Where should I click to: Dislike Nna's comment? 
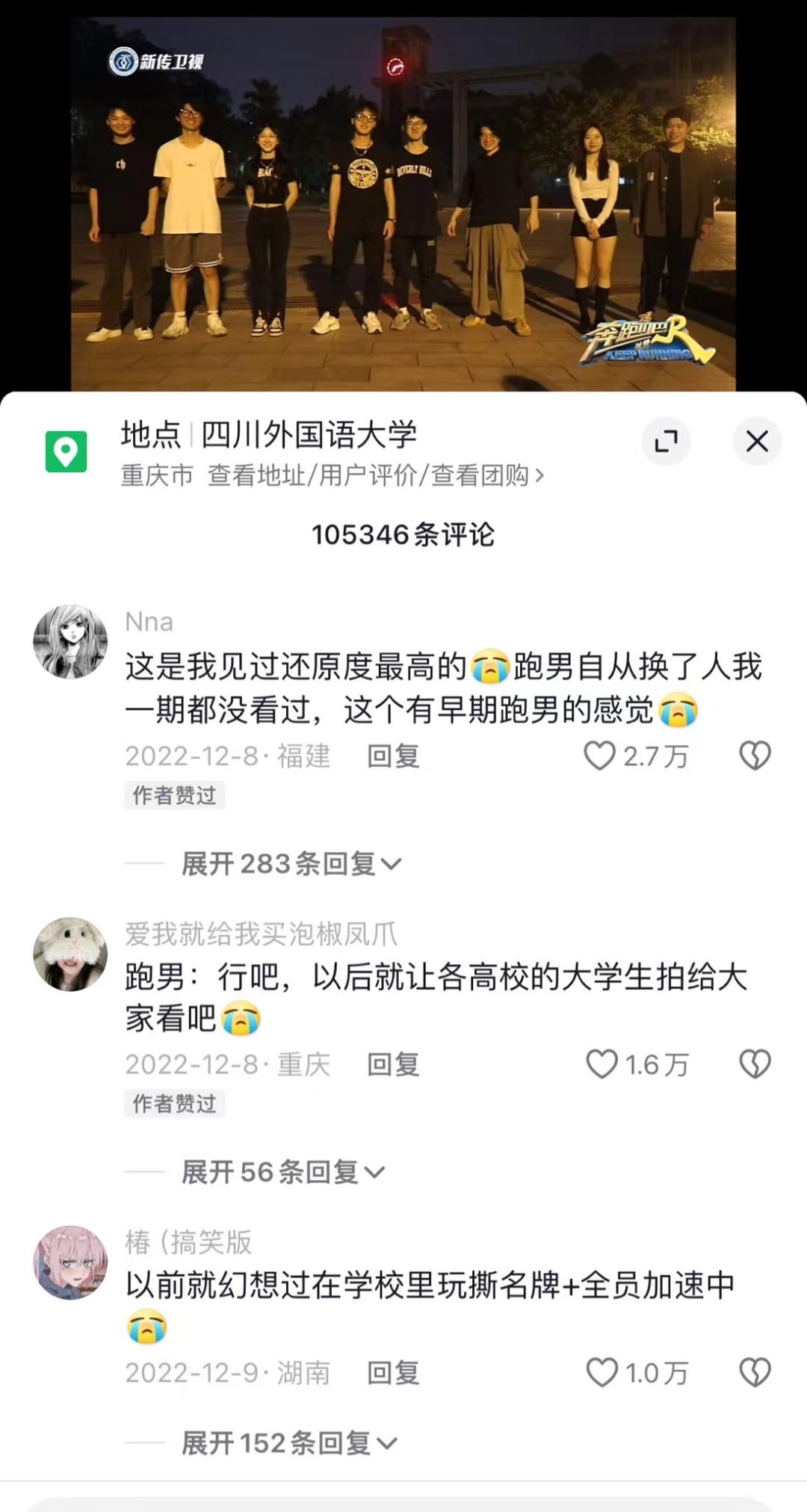coord(755,756)
